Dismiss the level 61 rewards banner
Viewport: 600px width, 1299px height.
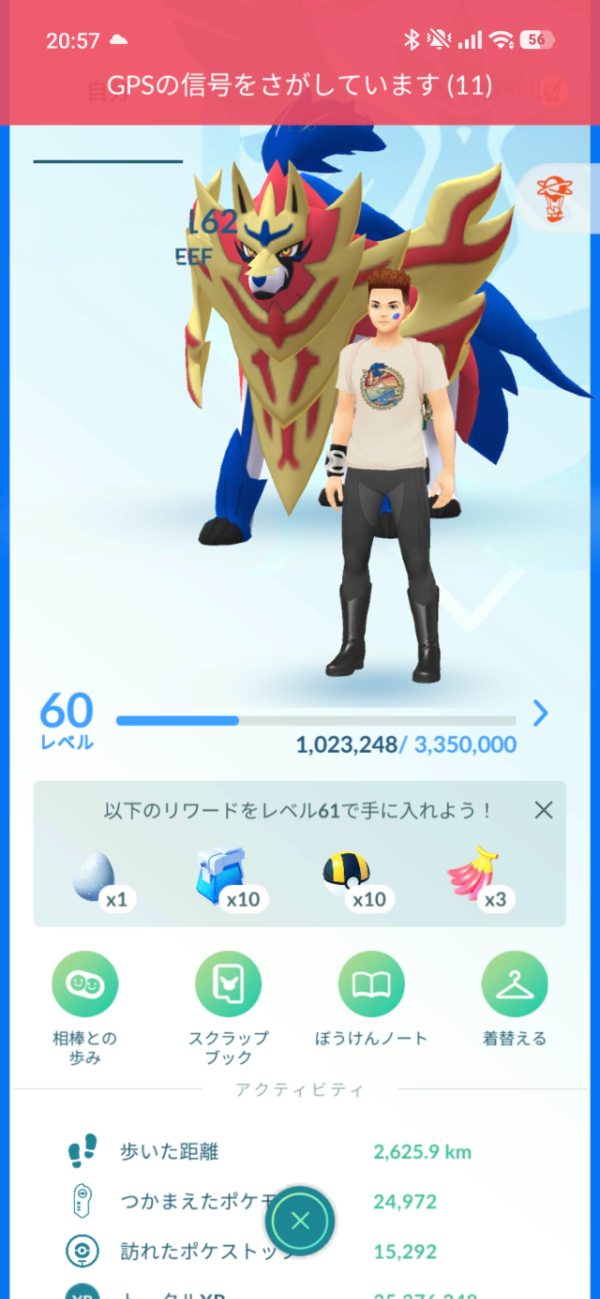[543, 810]
